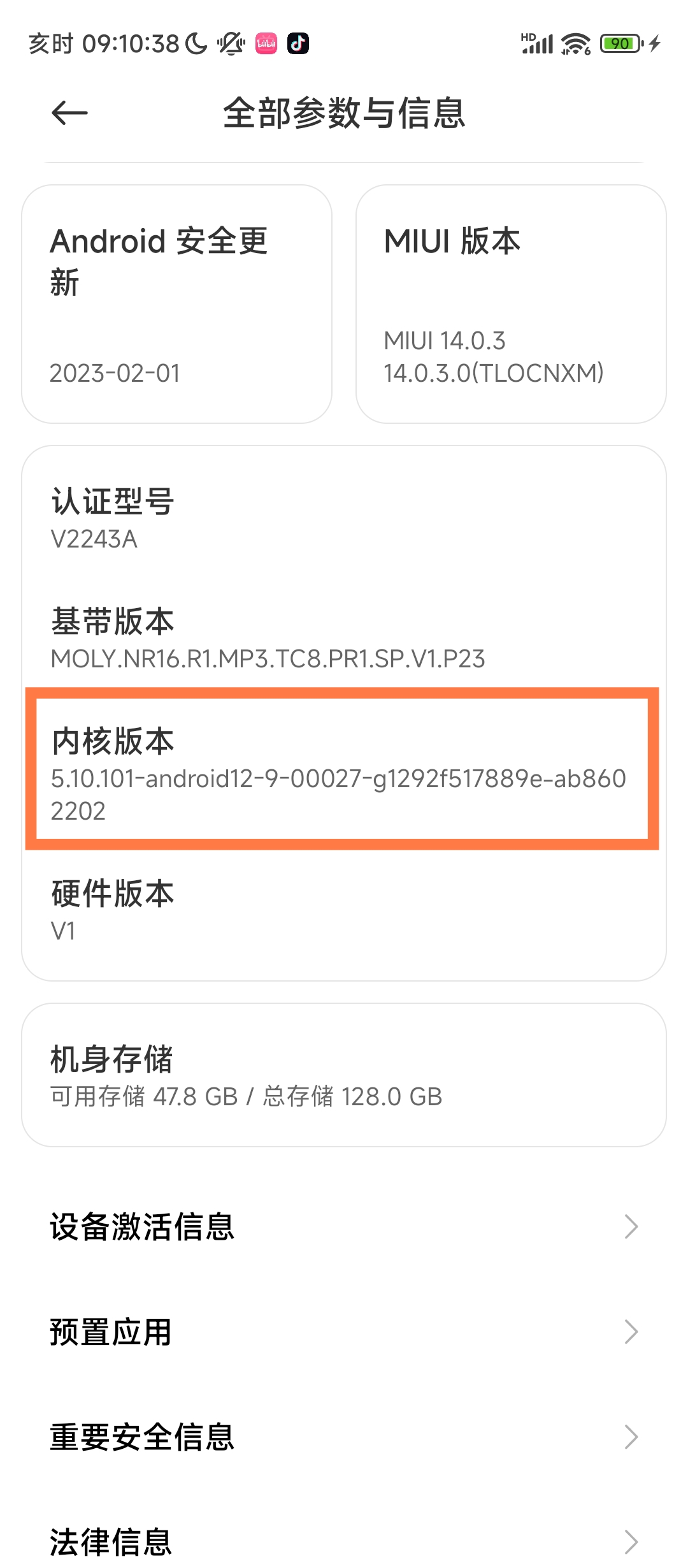Open 重要安全信息

click(344, 1437)
